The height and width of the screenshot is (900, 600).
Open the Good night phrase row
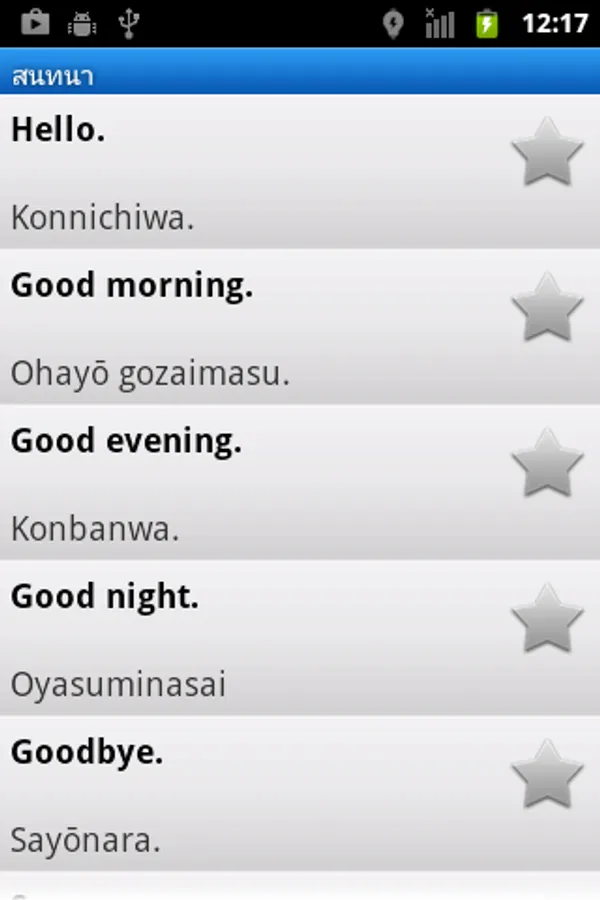(300, 638)
